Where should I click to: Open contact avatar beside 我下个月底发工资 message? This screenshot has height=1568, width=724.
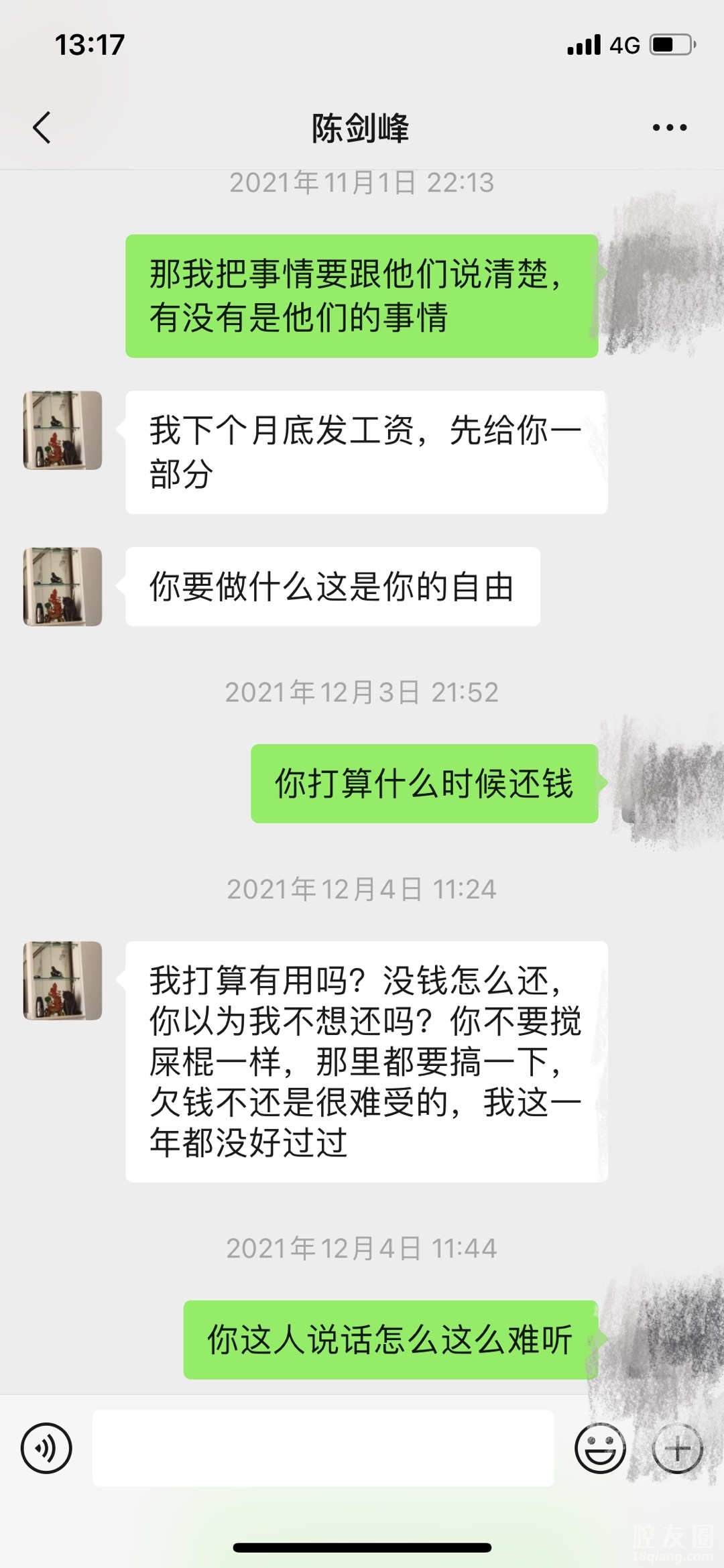pyautogui.click(x=62, y=430)
